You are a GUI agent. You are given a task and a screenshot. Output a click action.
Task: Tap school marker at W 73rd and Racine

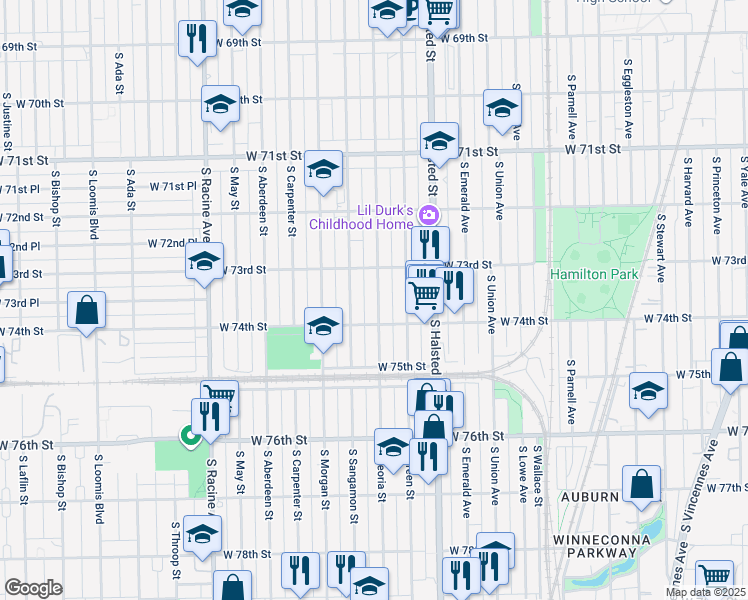[x=204, y=264]
